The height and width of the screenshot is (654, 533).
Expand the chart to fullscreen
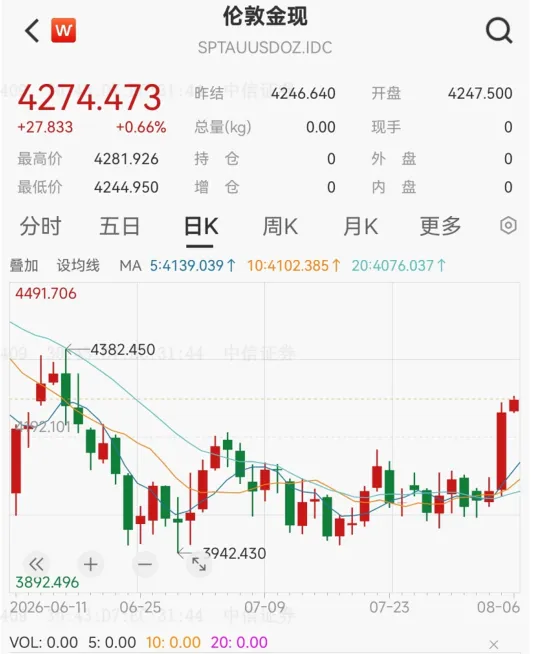pos(199,565)
